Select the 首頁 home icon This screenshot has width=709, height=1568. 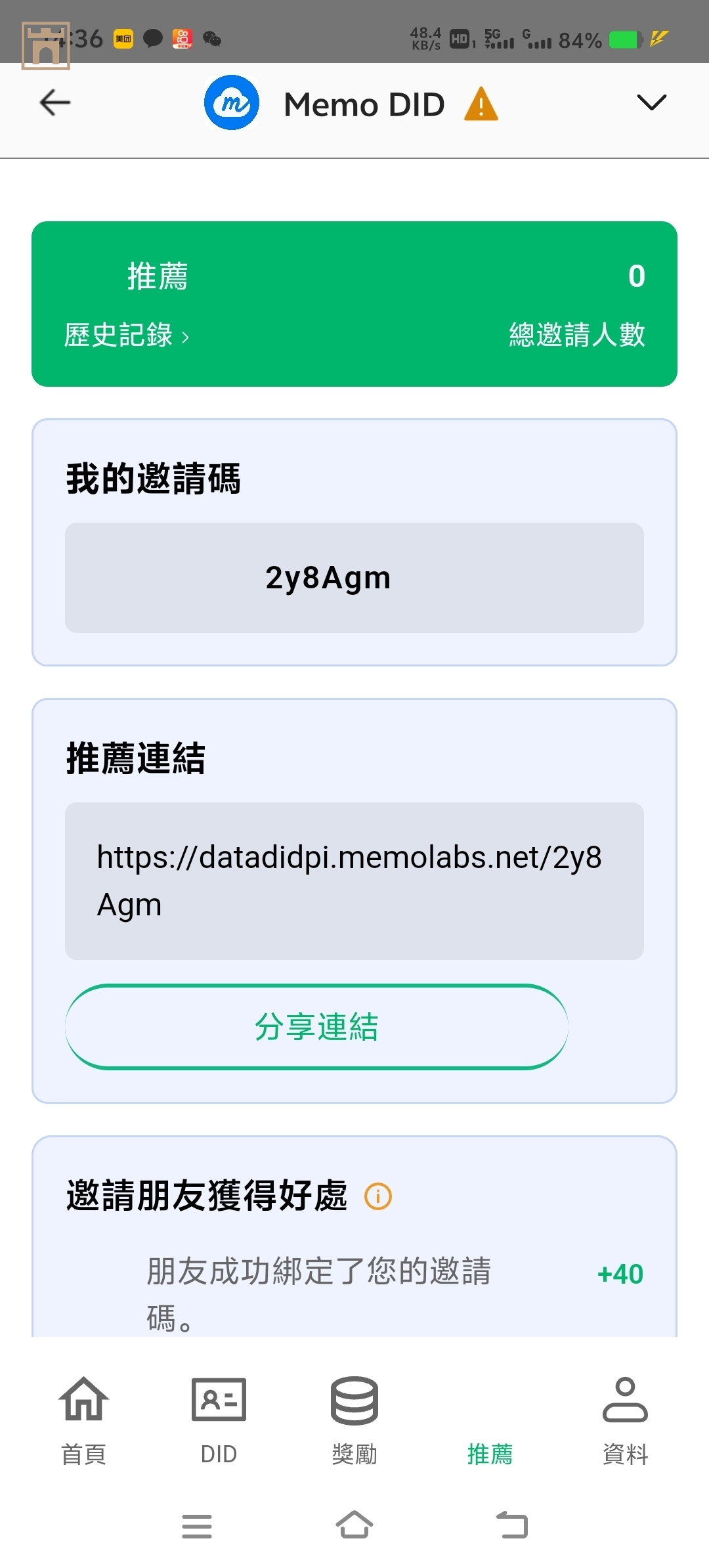[83, 1399]
